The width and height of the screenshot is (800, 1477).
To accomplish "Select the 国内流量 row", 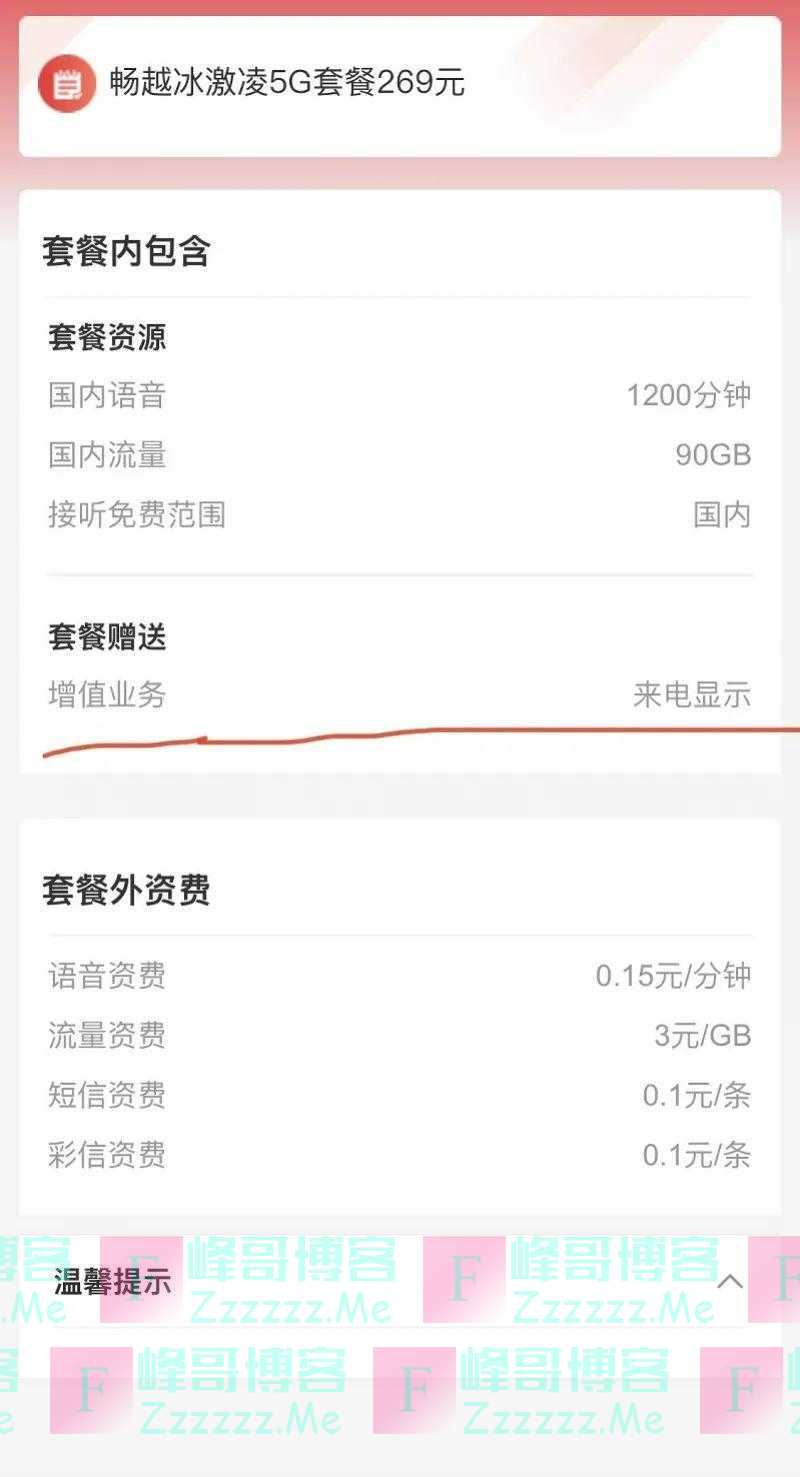I will click(108, 456).
